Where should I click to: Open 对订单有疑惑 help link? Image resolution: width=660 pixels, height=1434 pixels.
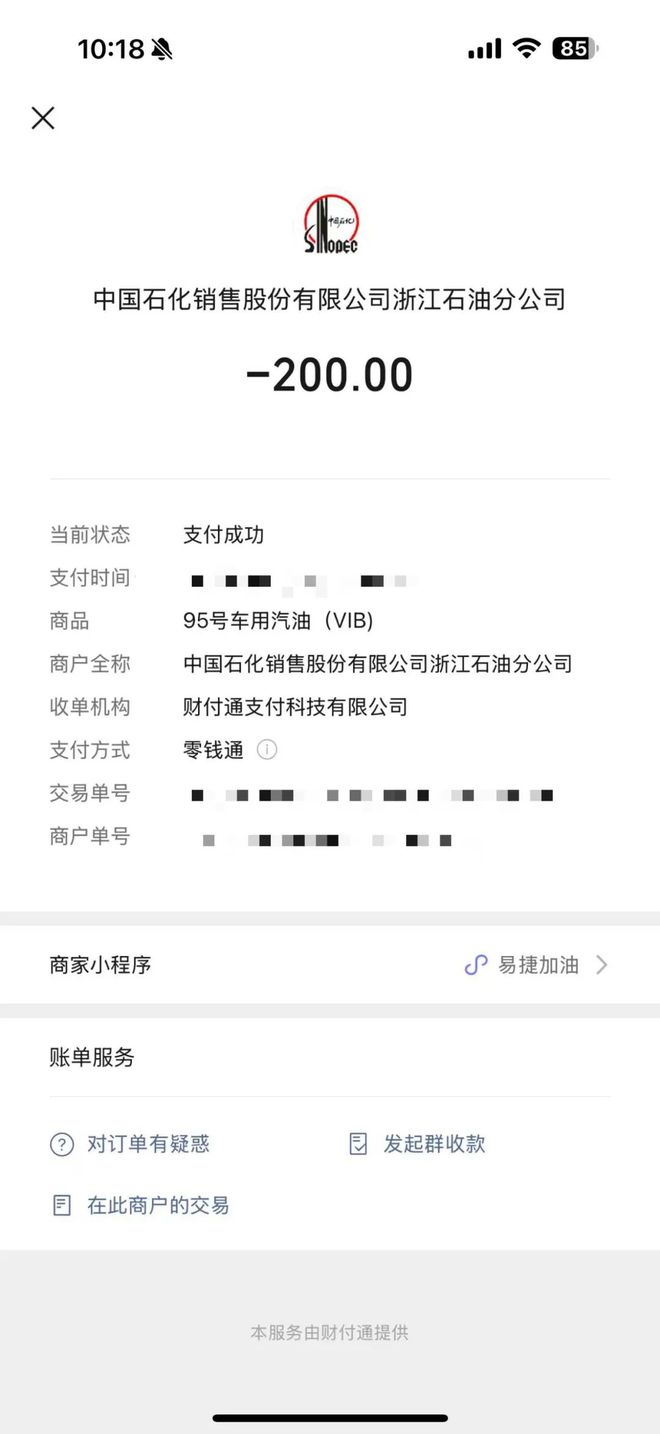click(130, 1144)
